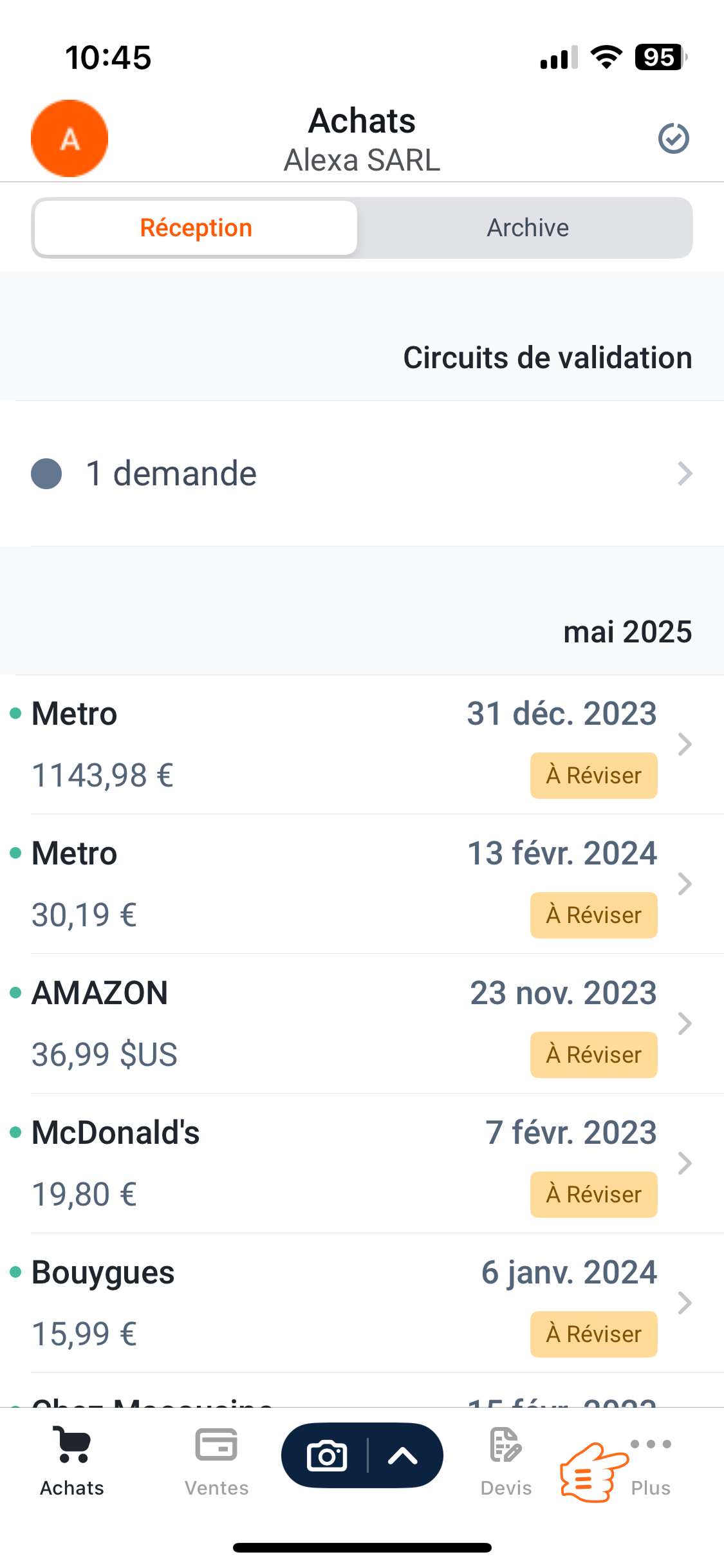Open the 1 demande validation row
This screenshot has height=1568, width=724.
[x=362, y=474]
